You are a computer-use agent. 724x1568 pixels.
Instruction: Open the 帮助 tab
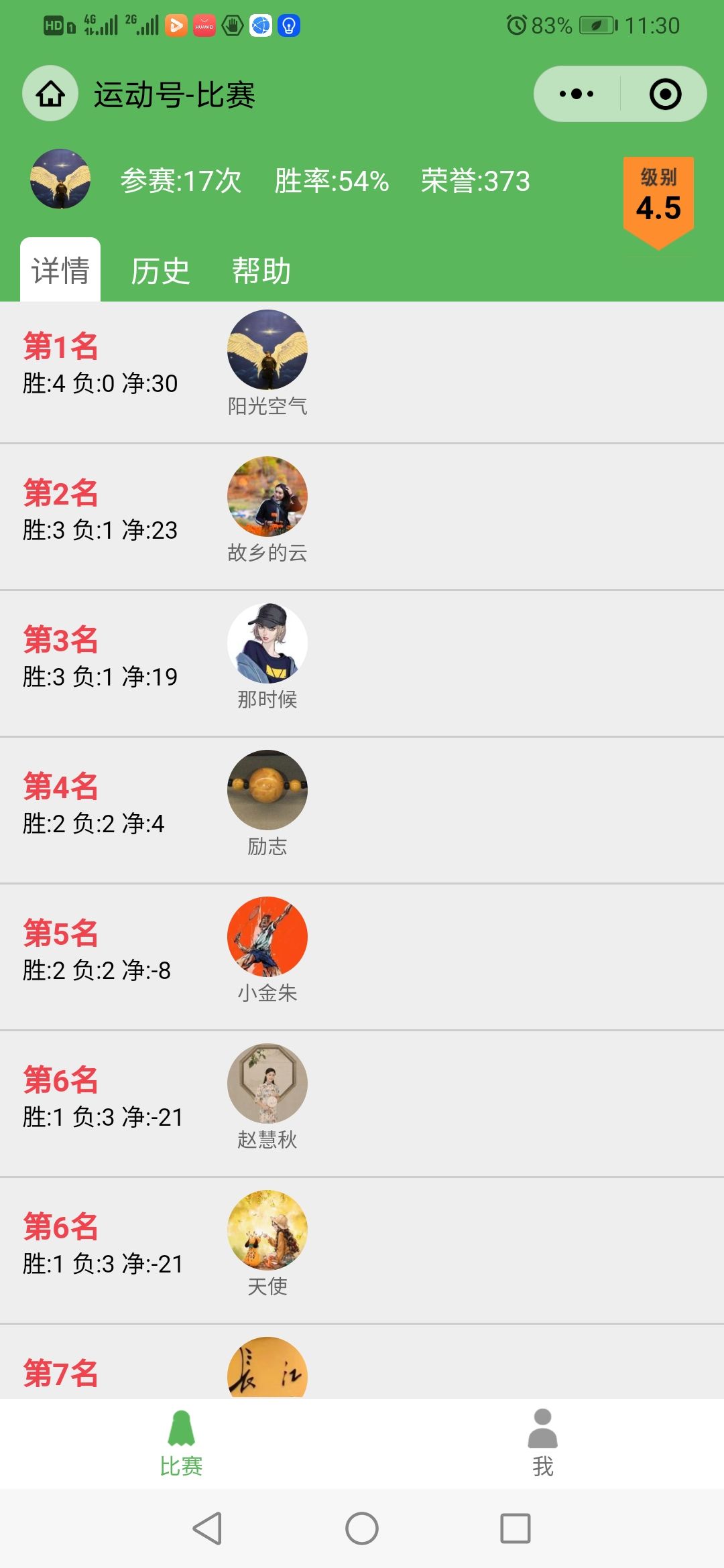click(x=261, y=271)
